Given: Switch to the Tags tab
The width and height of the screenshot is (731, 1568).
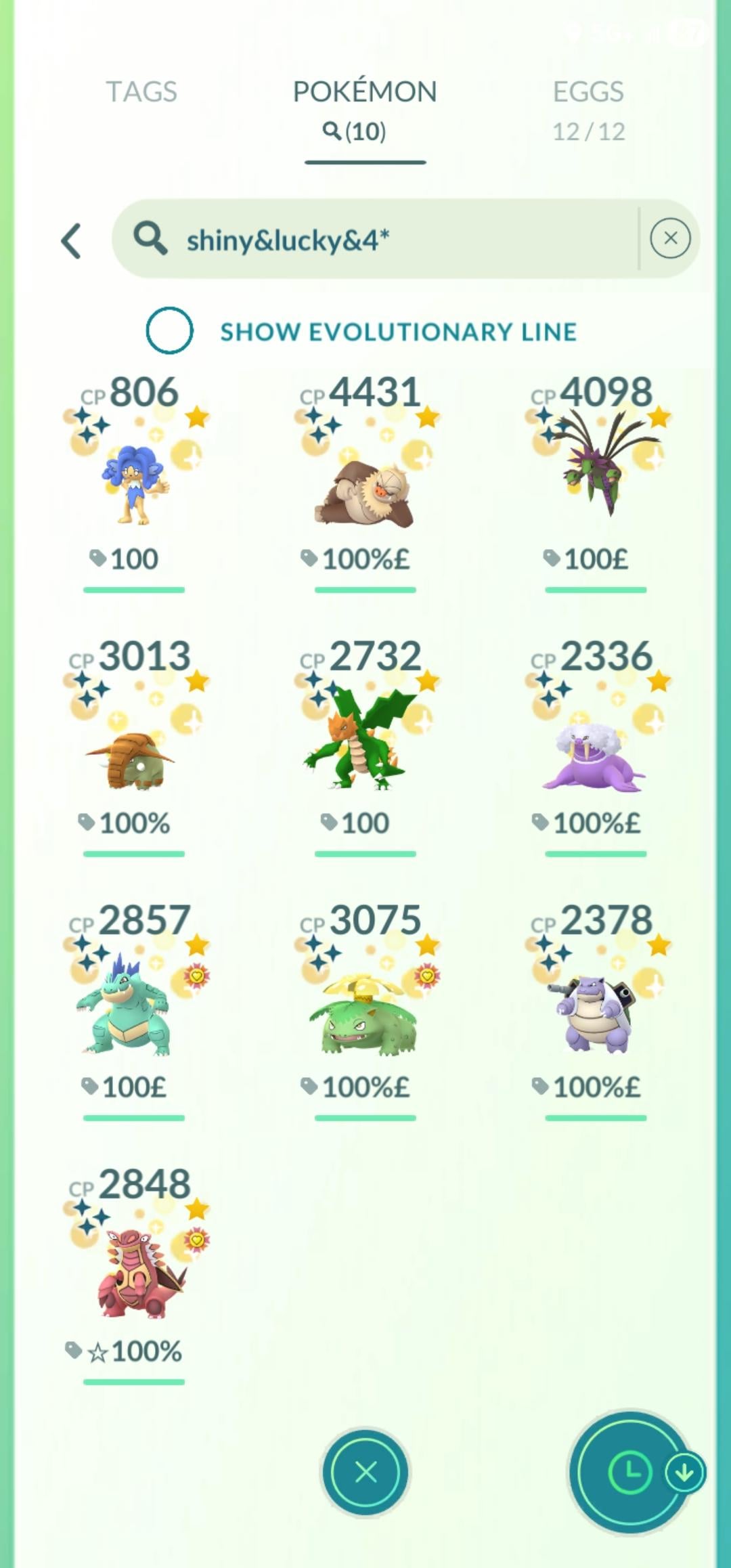Looking at the screenshot, I should click(141, 92).
